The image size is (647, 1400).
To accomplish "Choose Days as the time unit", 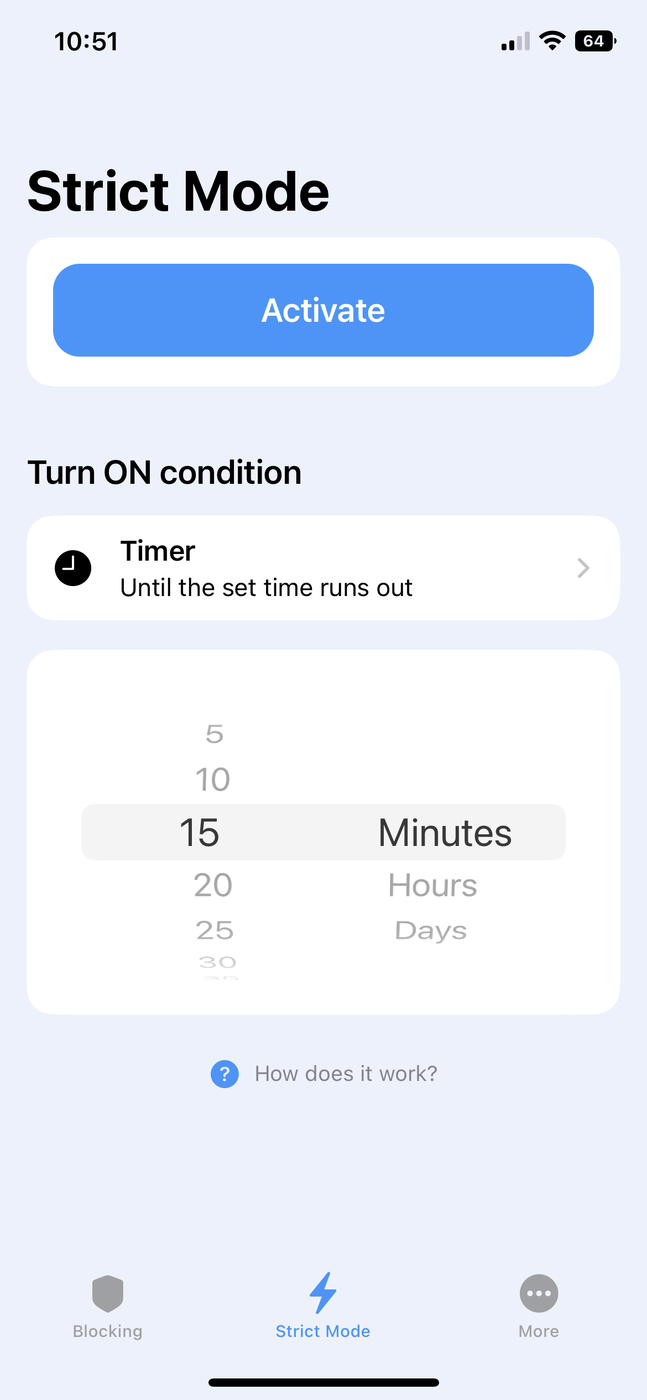I will (x=431, y=931).
